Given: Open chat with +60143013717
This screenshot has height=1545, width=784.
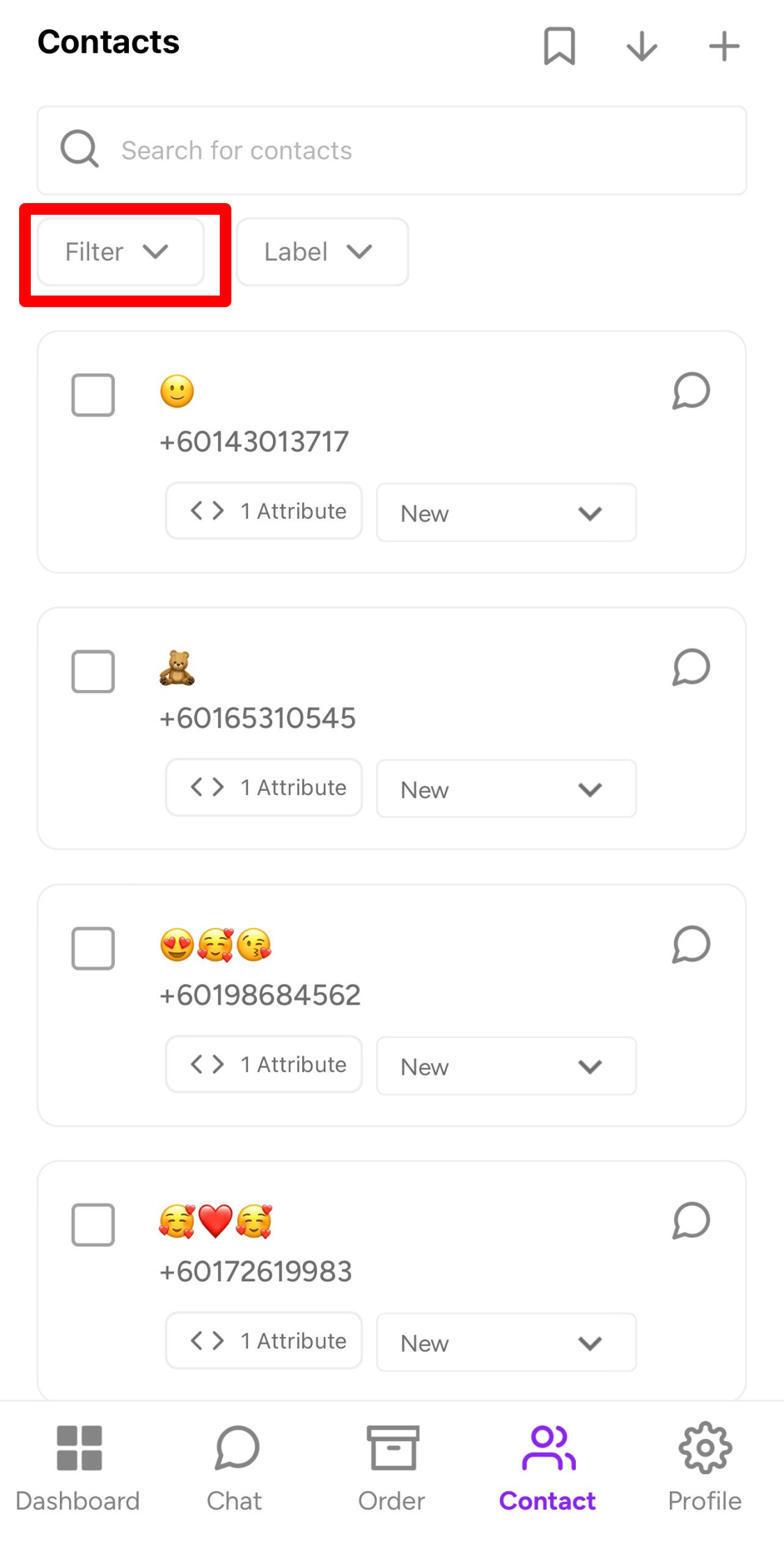Looking at the screenshot, I should (x=691, y=391).
